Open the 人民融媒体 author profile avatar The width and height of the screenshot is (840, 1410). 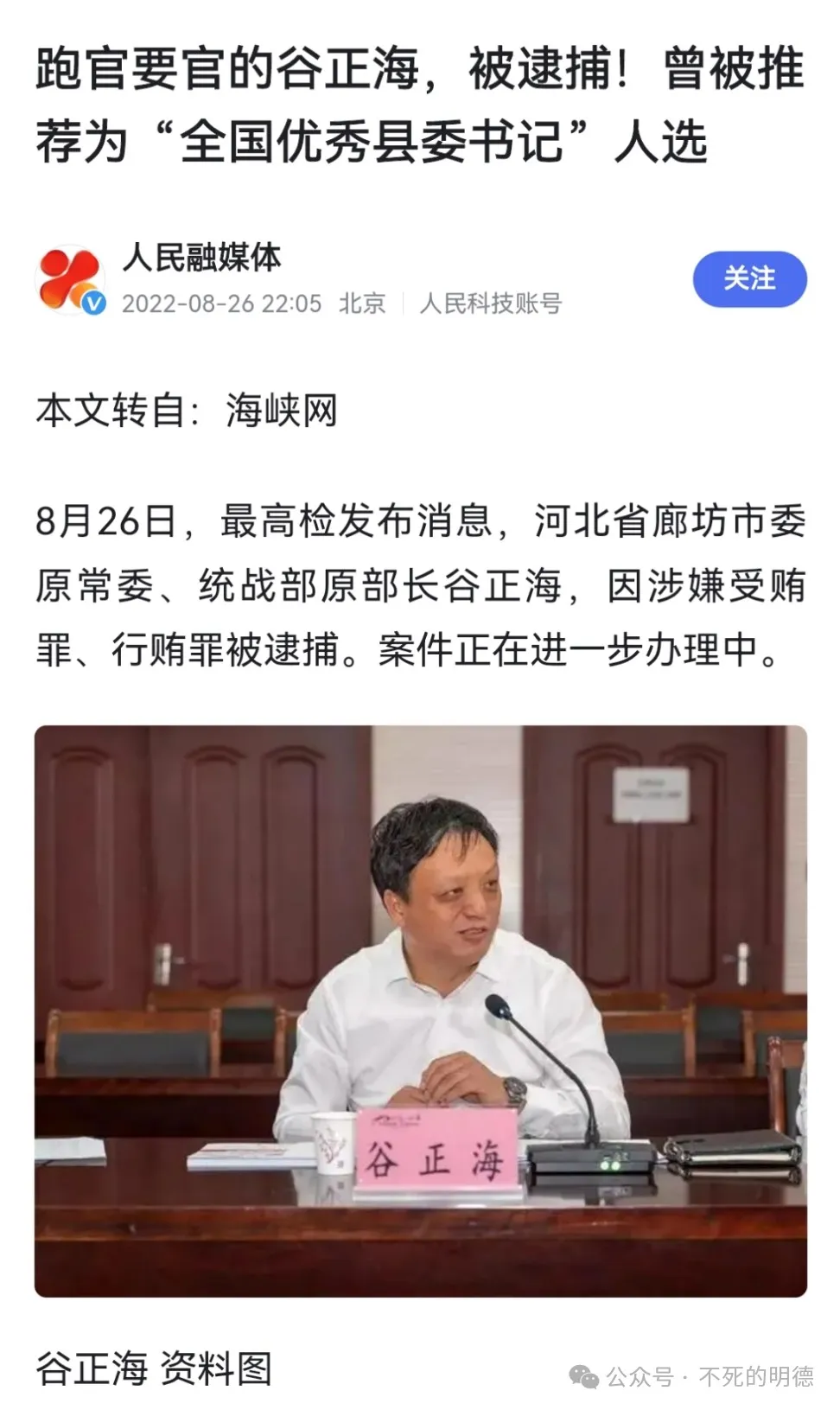coord(70,280)
